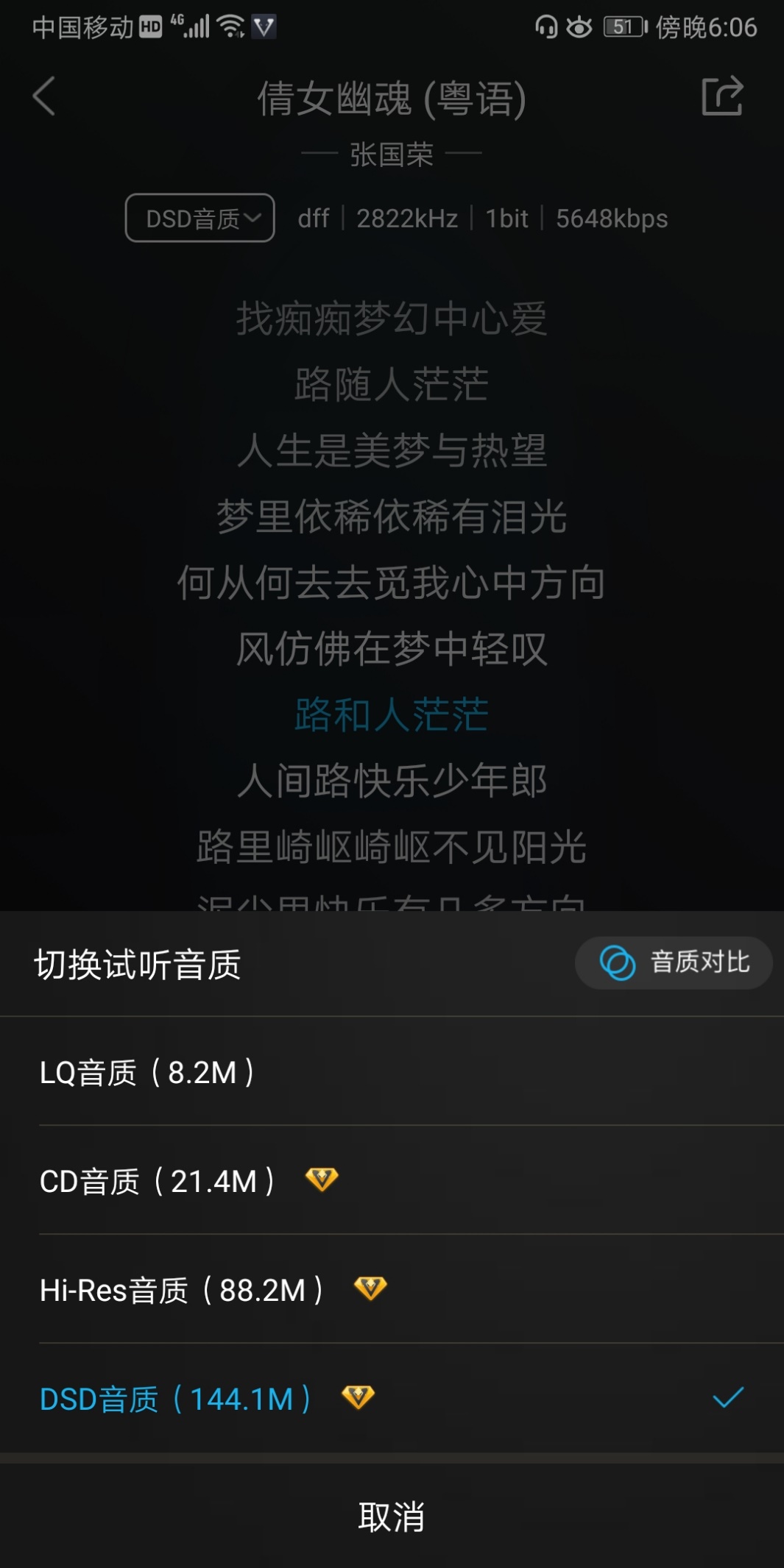Tap the blue quality comparison circle icon
Image resolution: width=784 pixels, height=1568 pixels.
[618, 962]
